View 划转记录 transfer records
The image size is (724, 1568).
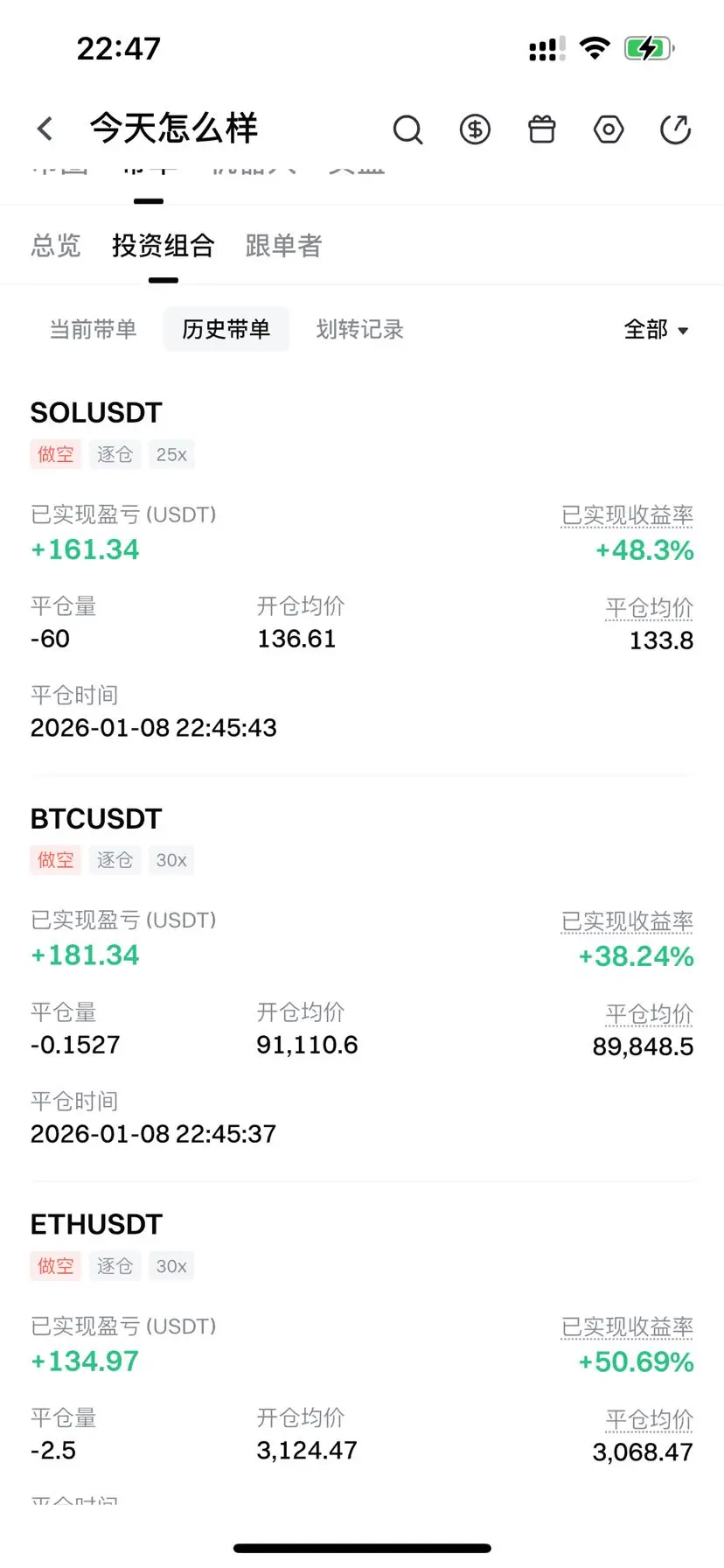pyautogui.click(x=359, y=330)
